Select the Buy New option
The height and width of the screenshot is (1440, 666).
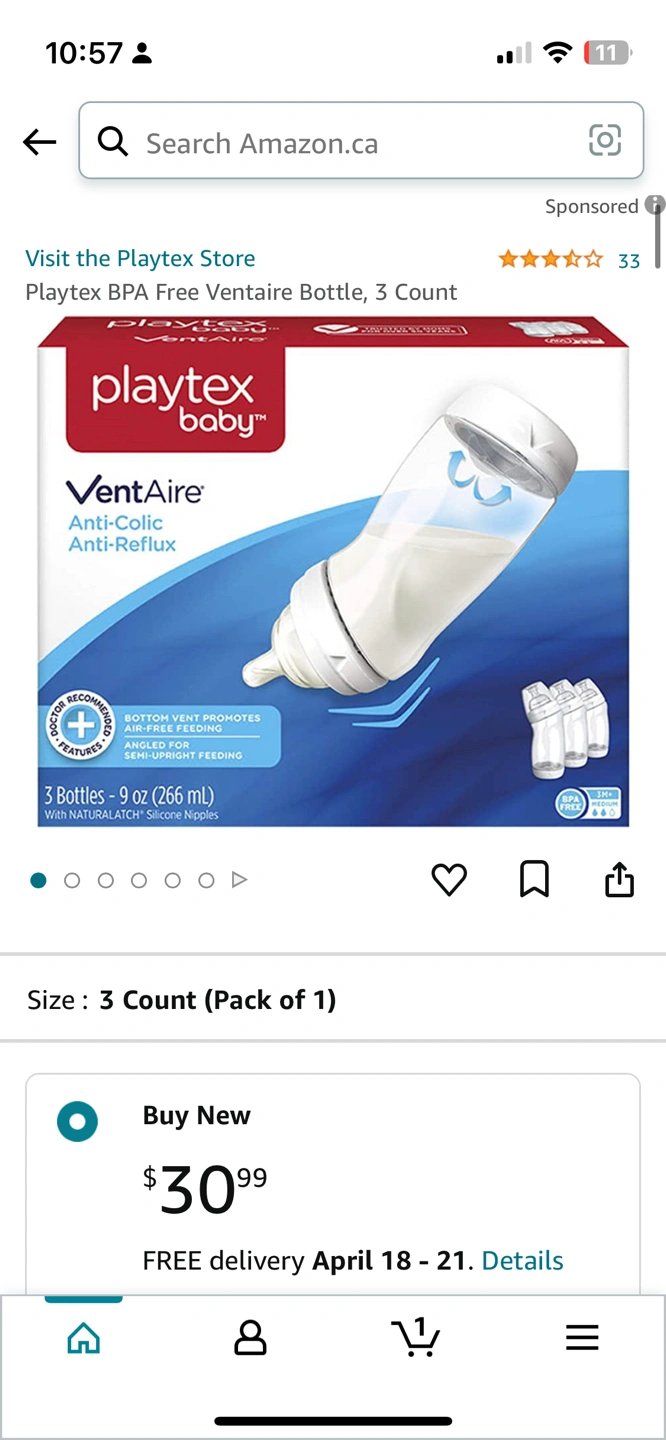click(x=77, y=1121)
